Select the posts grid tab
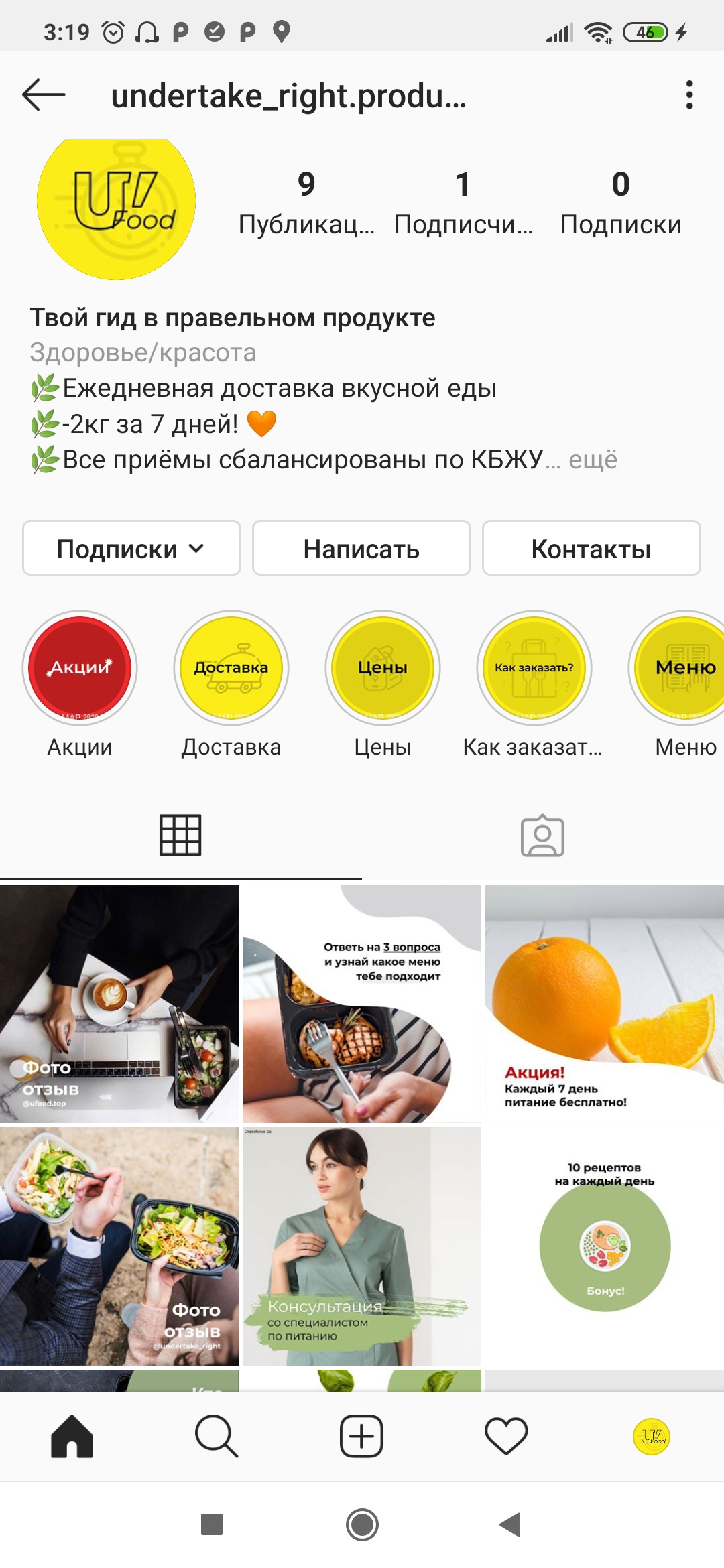 [180, 836]
